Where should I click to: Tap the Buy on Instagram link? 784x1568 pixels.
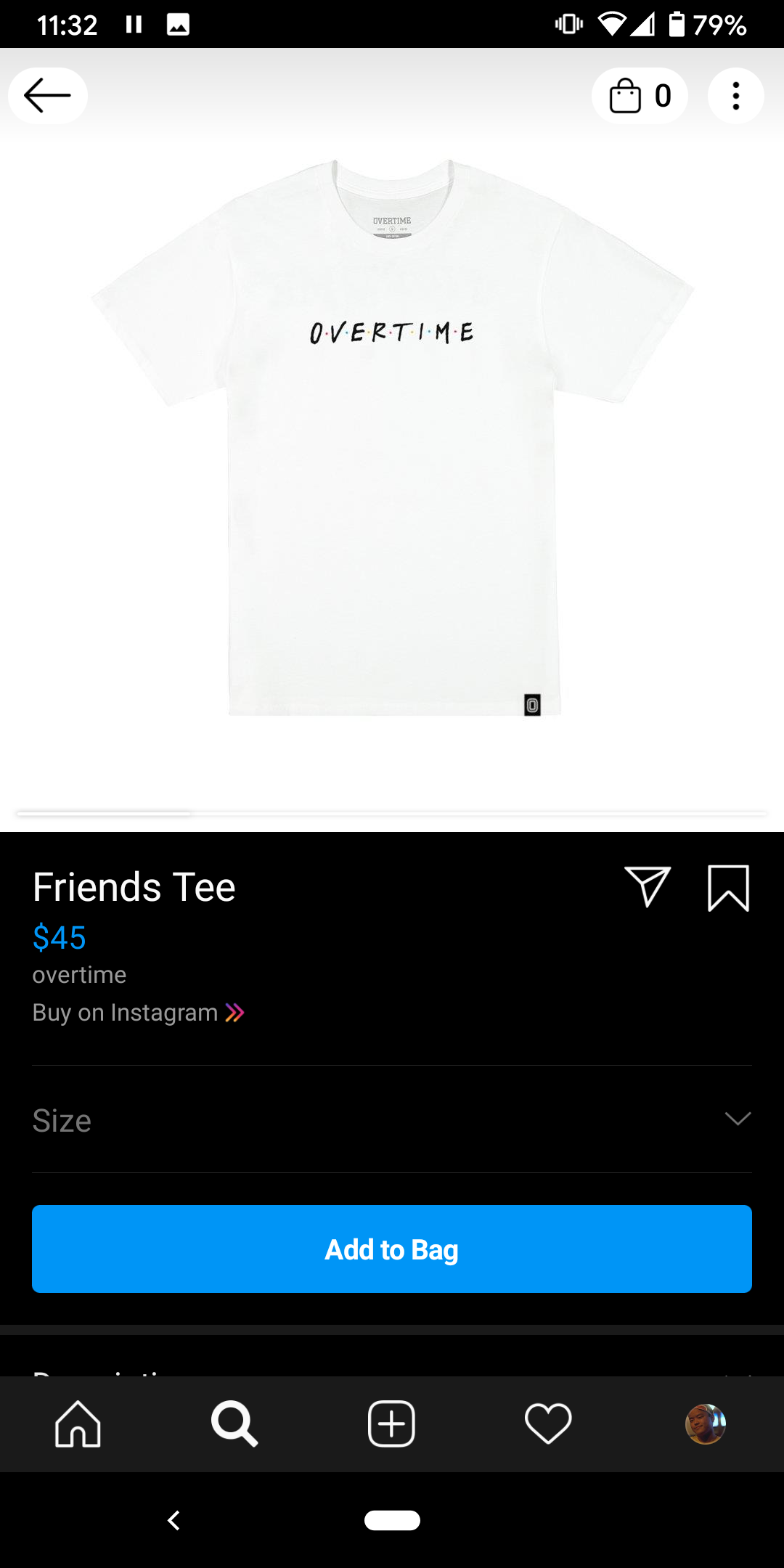pyautogui.click(x=138, y=1012)
